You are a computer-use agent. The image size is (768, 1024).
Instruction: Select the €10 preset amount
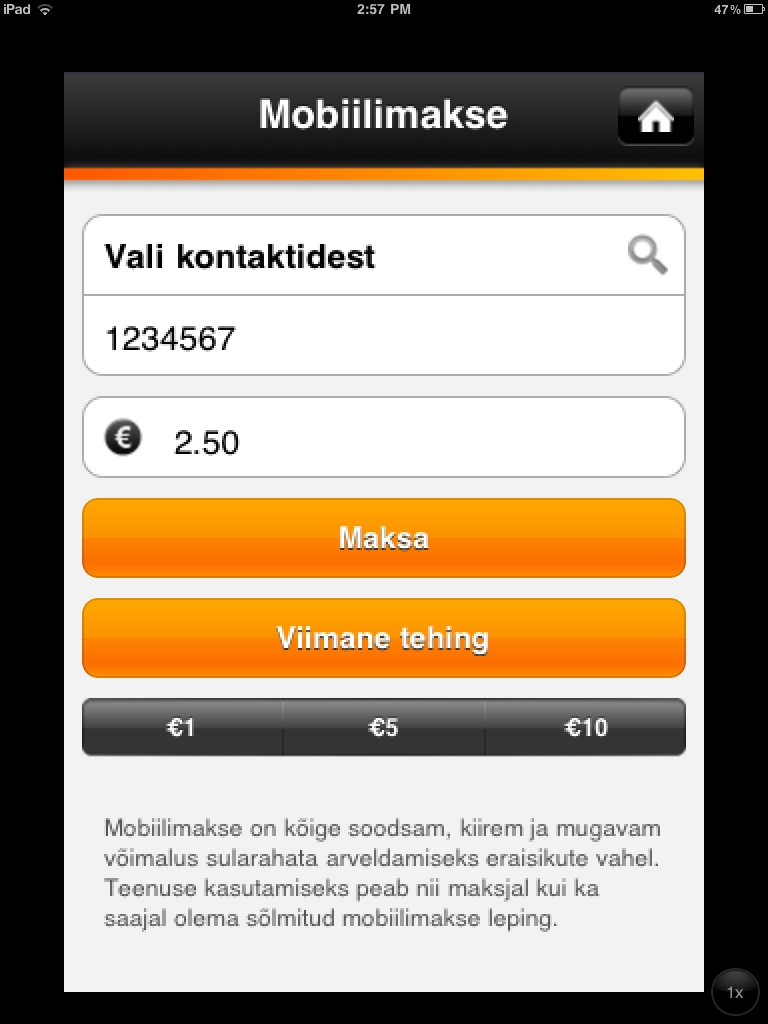tap(586, 727)
